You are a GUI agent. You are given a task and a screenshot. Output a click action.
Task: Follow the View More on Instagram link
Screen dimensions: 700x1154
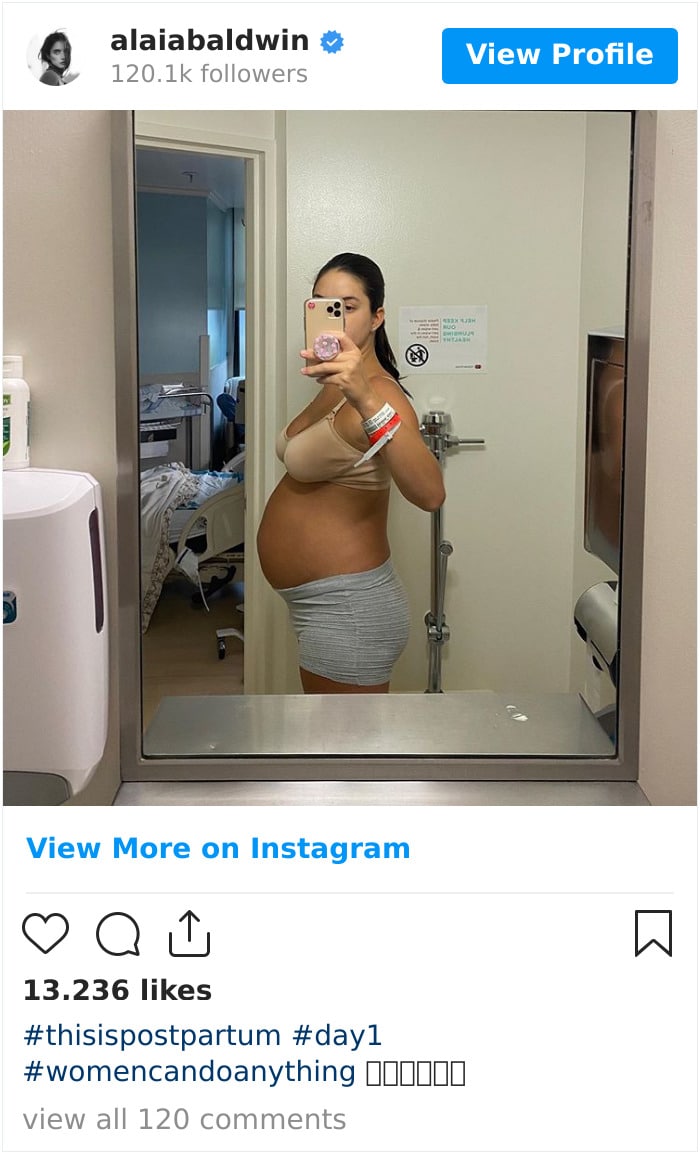coord(218,848)
